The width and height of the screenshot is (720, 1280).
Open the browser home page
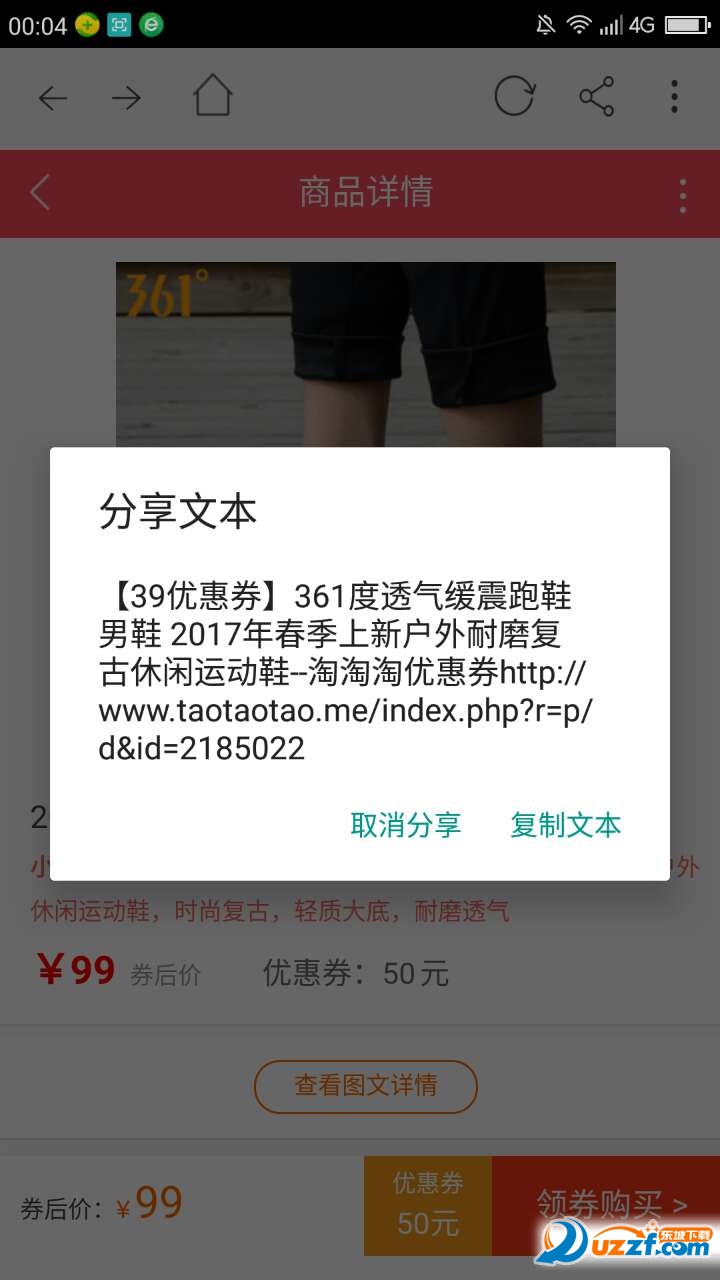click(212, 97)
